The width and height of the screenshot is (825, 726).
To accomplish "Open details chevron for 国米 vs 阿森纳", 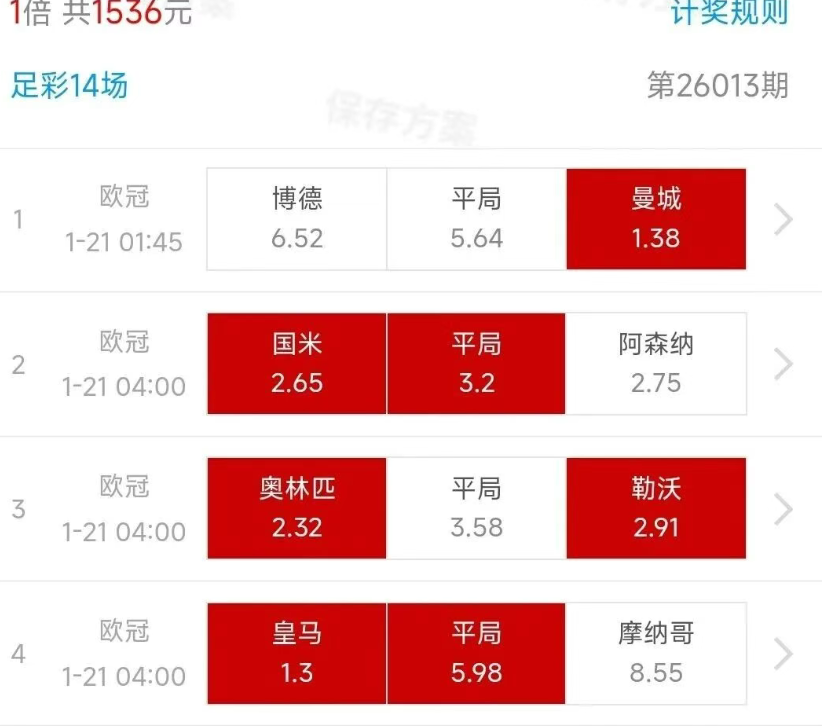I will pyautogui.click(x=784, y=364).
